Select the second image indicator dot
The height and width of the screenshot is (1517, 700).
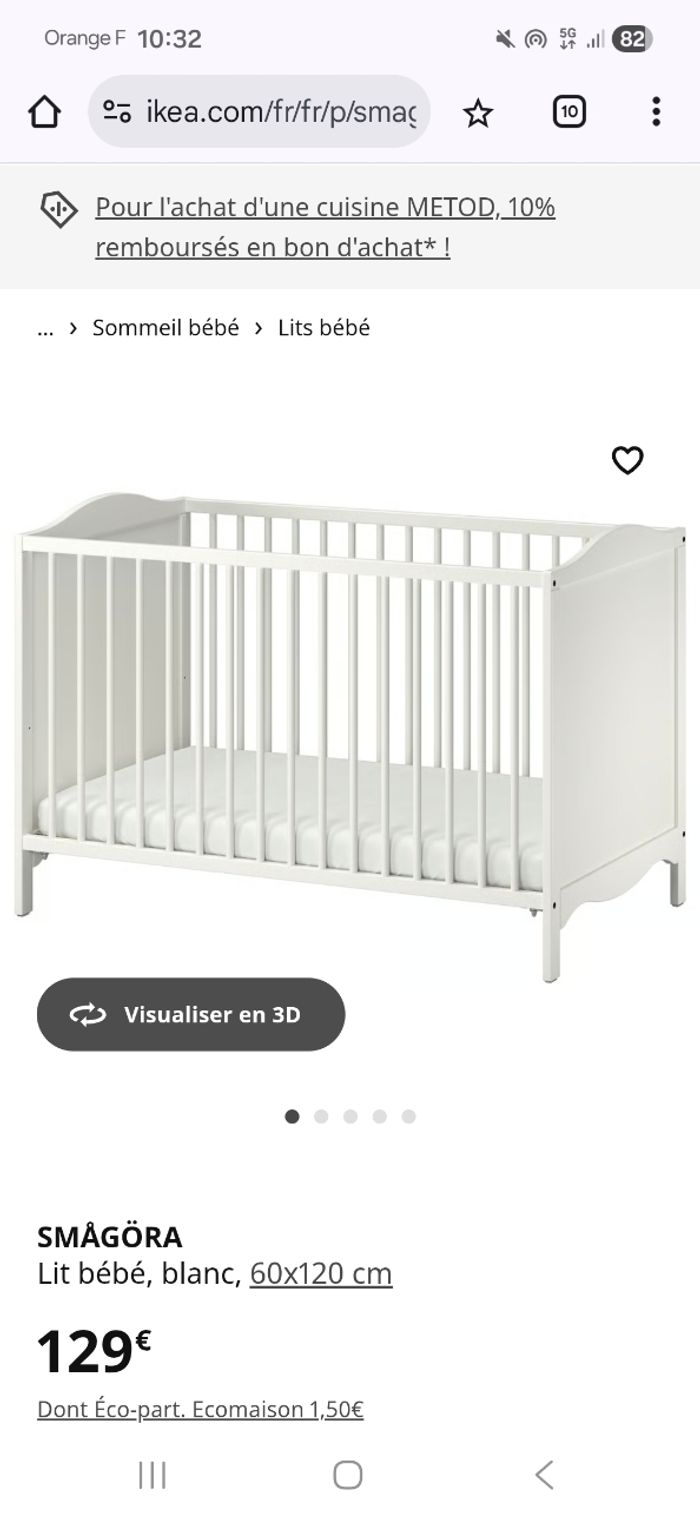pyautogui.click(x=321, y=1117)
